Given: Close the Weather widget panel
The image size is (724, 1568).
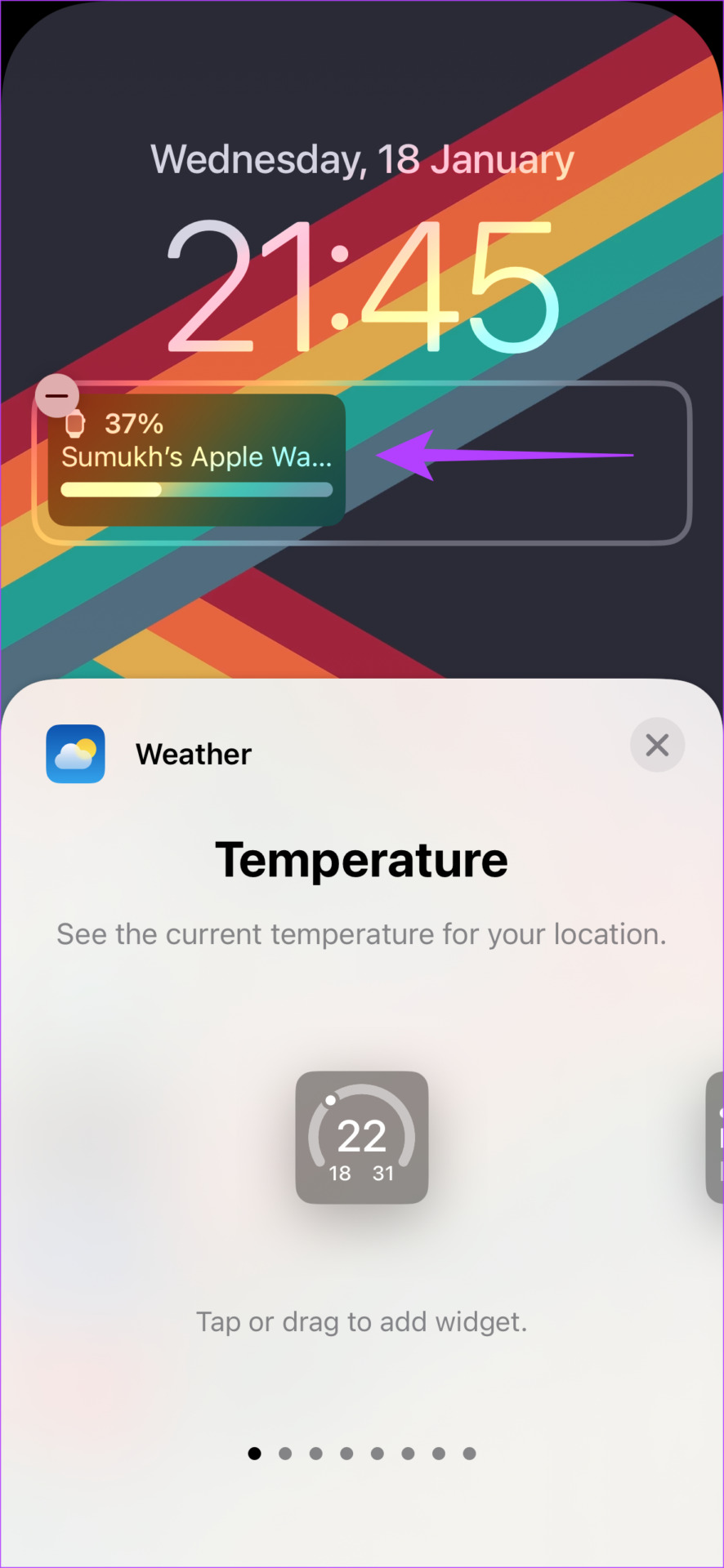Looking at the screenshot, I should (x=657, y=745).
